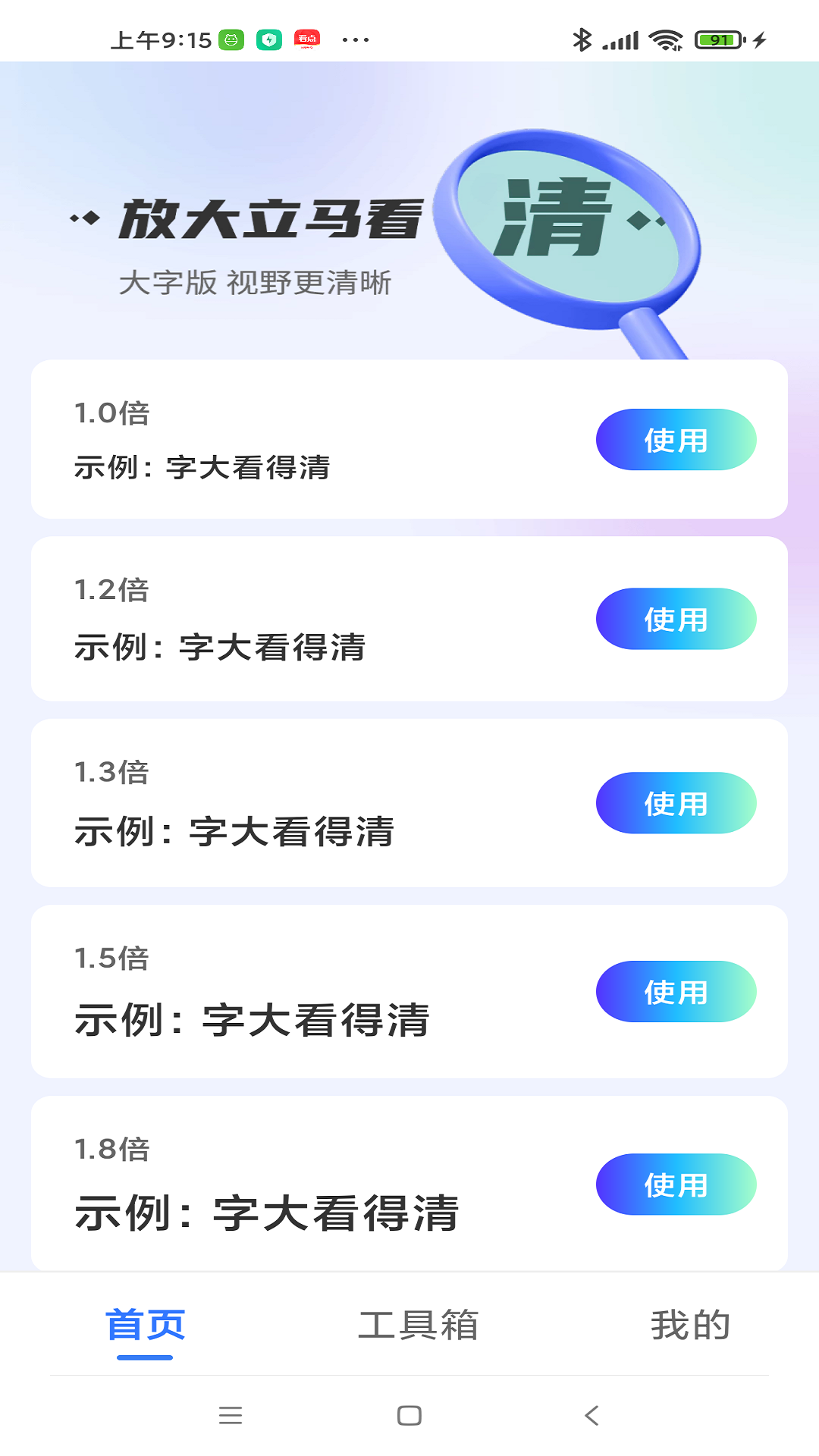Tap the green robot notification icon in status bar
The image size is (819, 1456).
[230, 36]
